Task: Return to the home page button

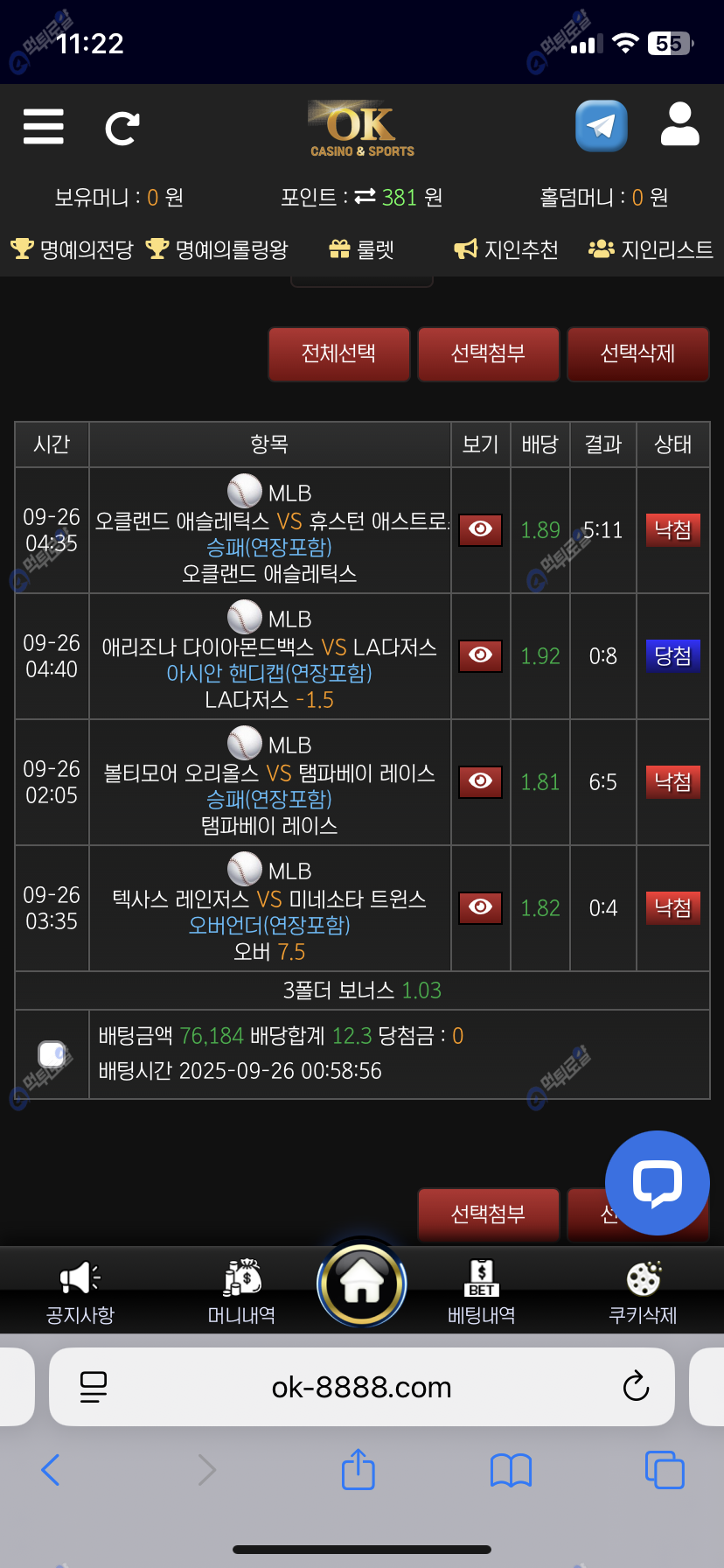Action: [362, 1284]
